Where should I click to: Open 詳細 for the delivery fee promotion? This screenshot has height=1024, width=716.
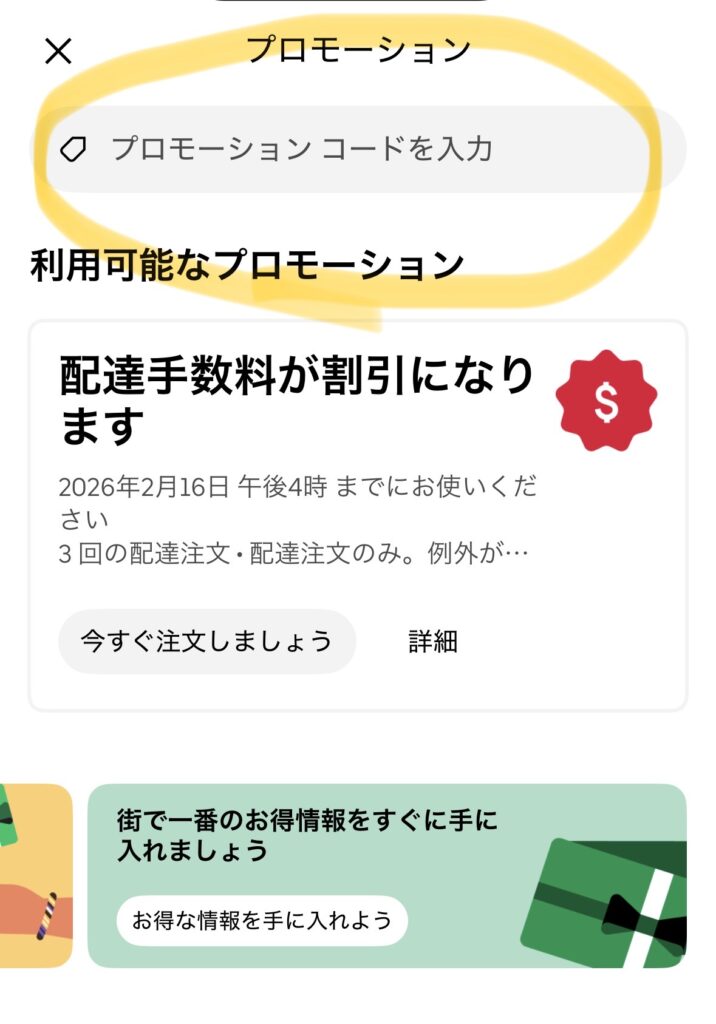[x=432, y=641]
